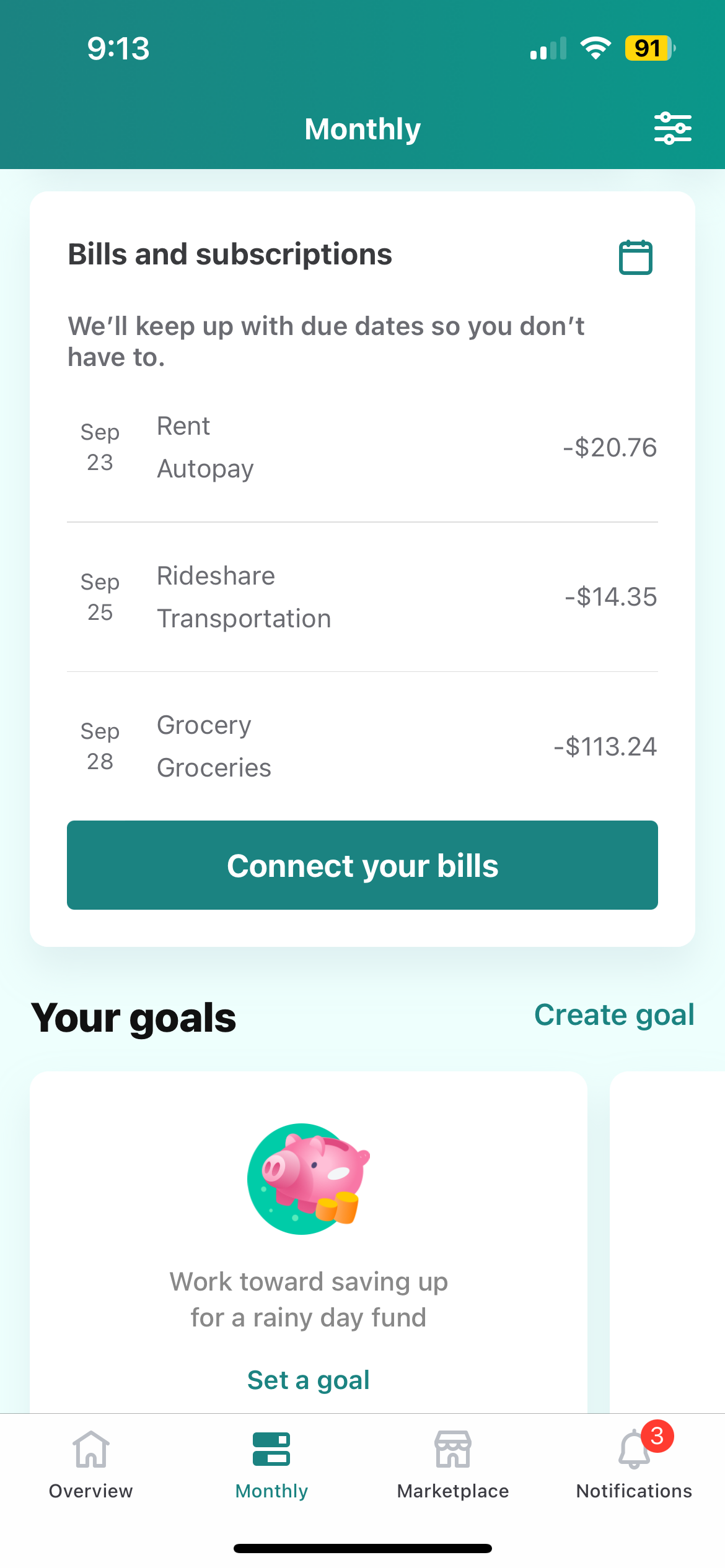Screen dimensions: 725x1568
Task: Tap the Create goal link
Action: 614,1015
